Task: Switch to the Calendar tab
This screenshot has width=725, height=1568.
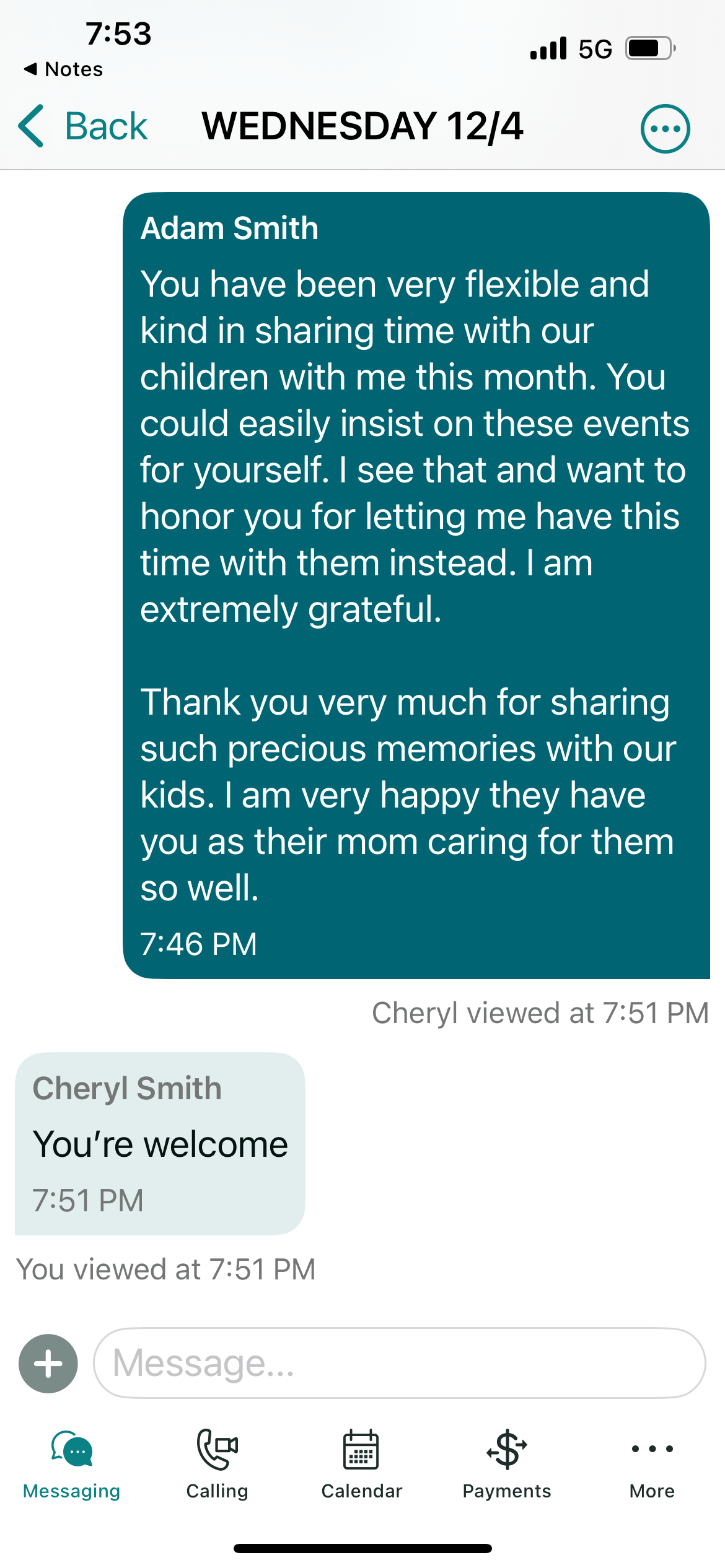Action: [x=361, y=1463]
